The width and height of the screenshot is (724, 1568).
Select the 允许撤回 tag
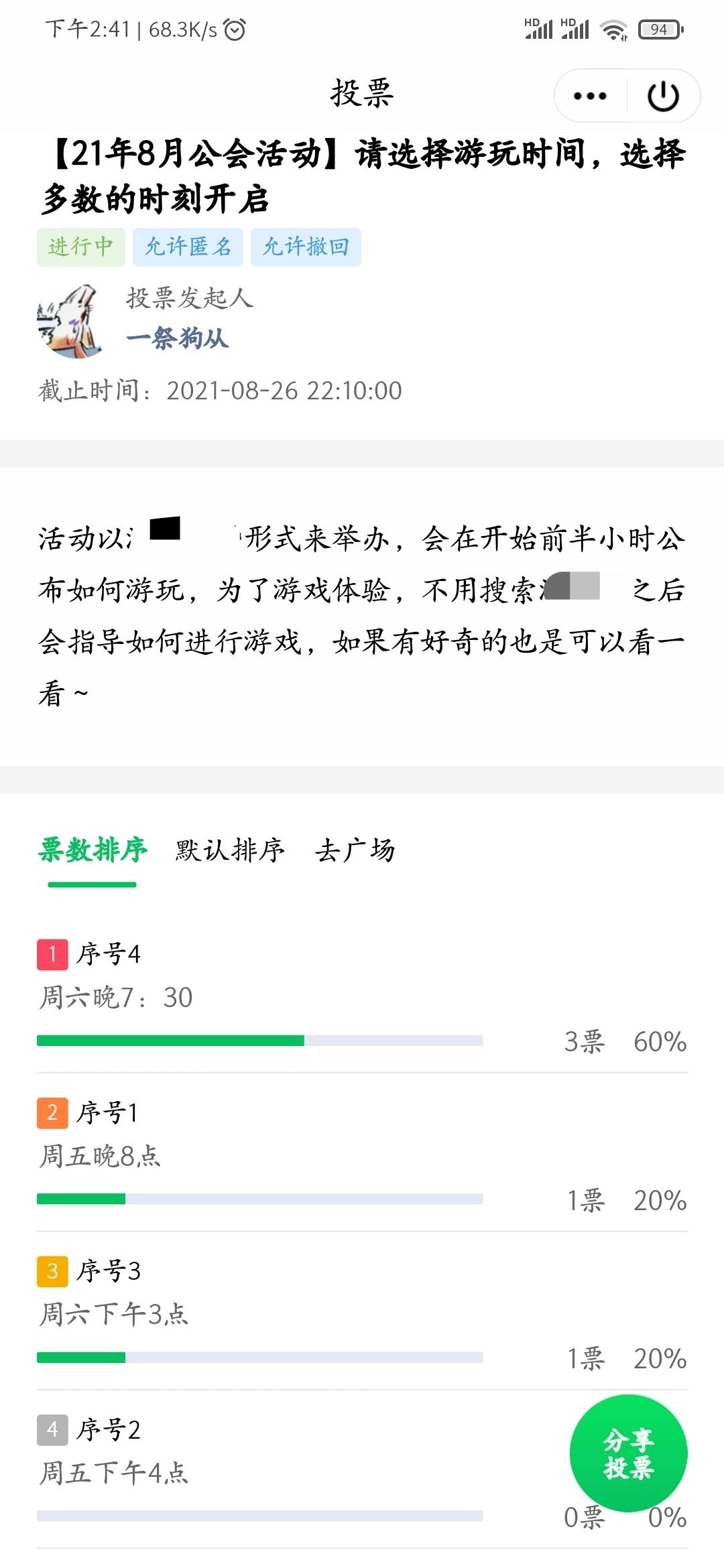(x=306, y=247)
